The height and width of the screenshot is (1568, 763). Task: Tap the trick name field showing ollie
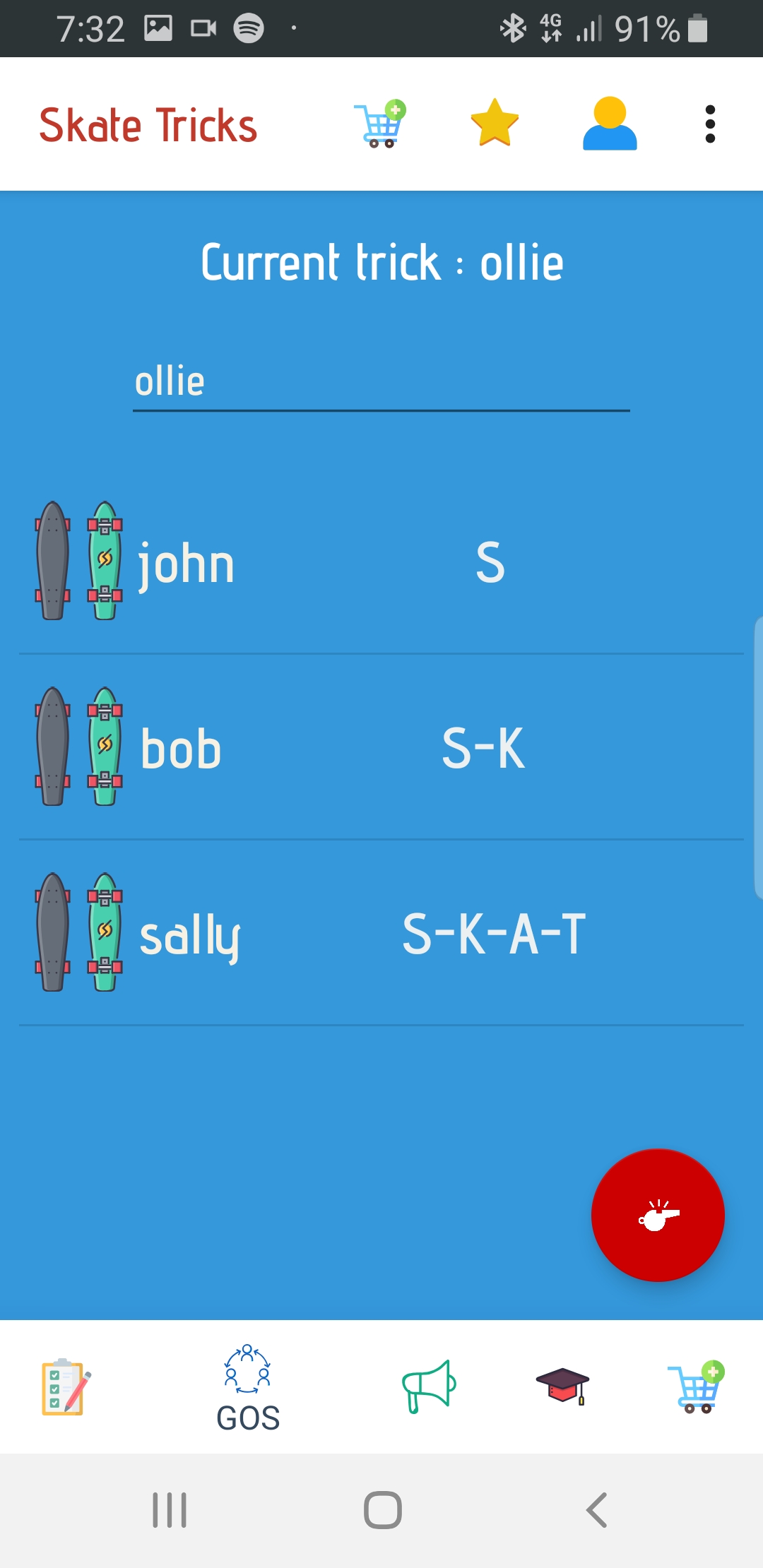381,382
